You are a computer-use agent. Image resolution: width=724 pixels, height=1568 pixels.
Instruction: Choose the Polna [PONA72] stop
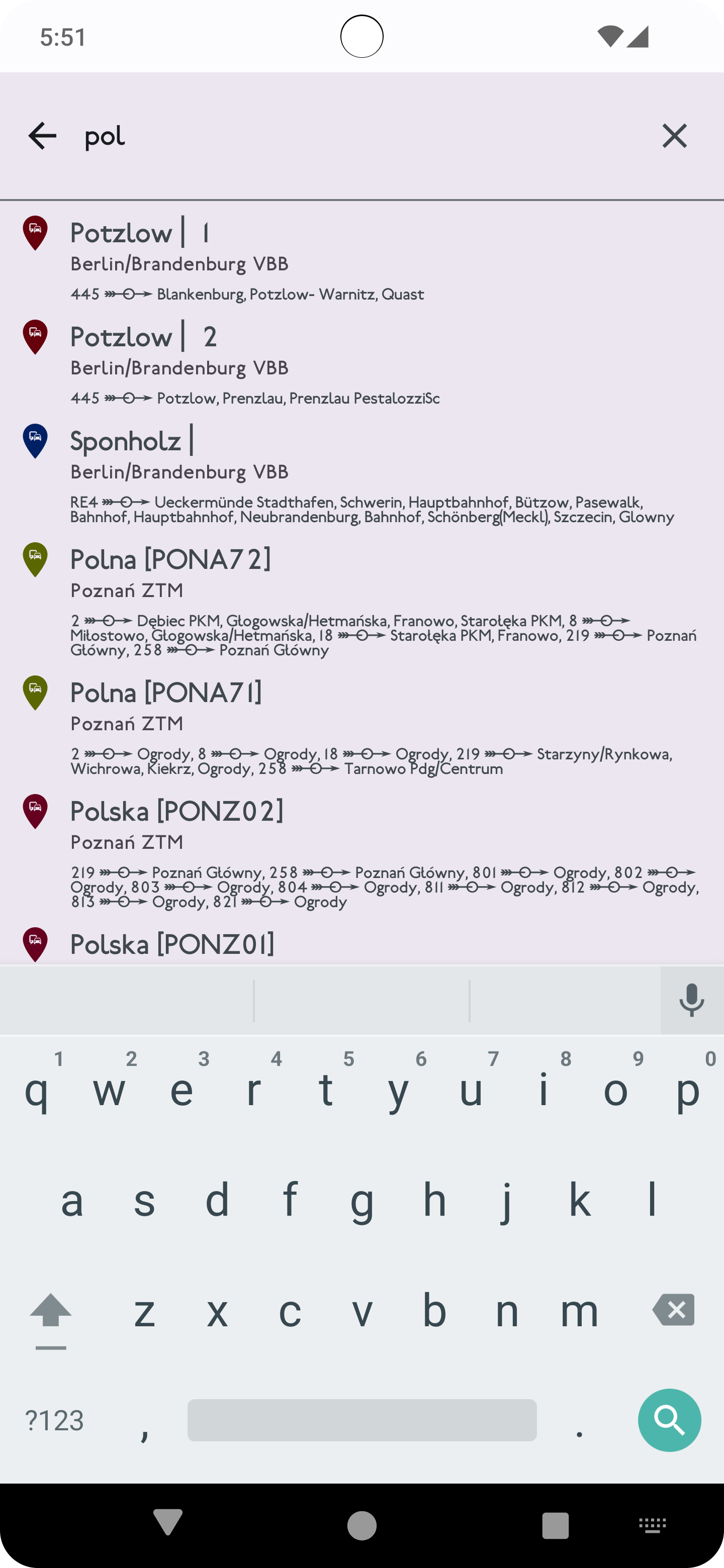click(x=361, y=601)
